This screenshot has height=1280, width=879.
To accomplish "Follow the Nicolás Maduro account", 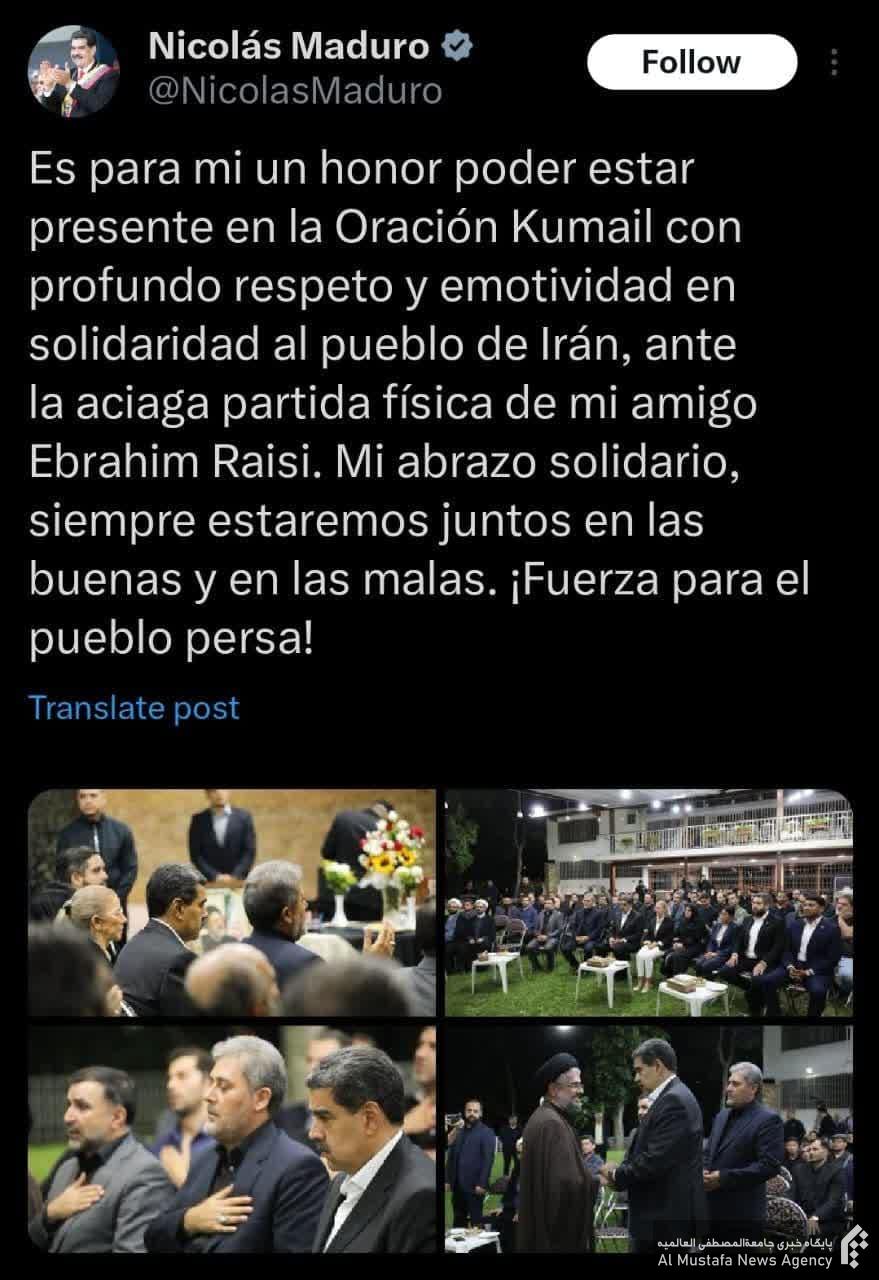I will 691,62.
